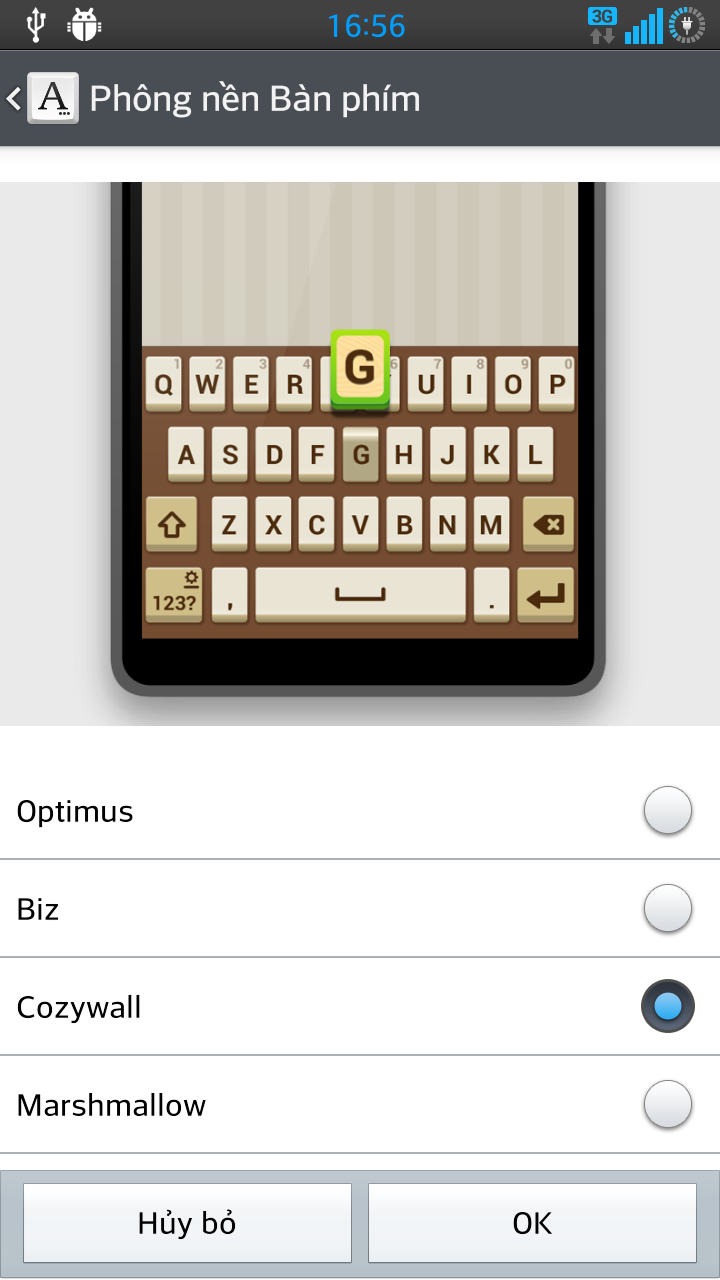The image size is (720, 1280).
Task: Tap the Hủy bỏ cancel button
Action: [x=187, y=1223]
